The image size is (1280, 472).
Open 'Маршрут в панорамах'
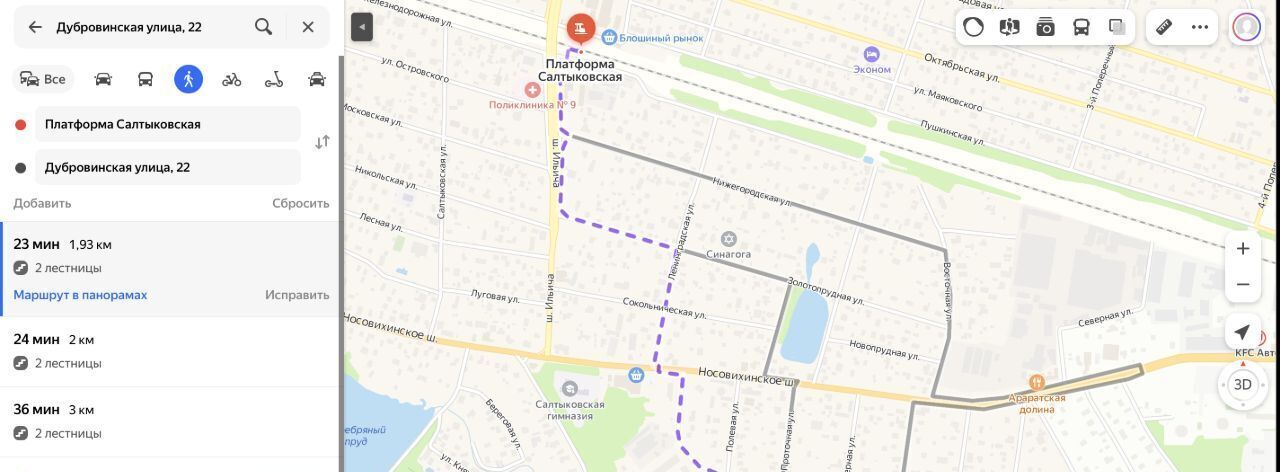tap(80, 295)
